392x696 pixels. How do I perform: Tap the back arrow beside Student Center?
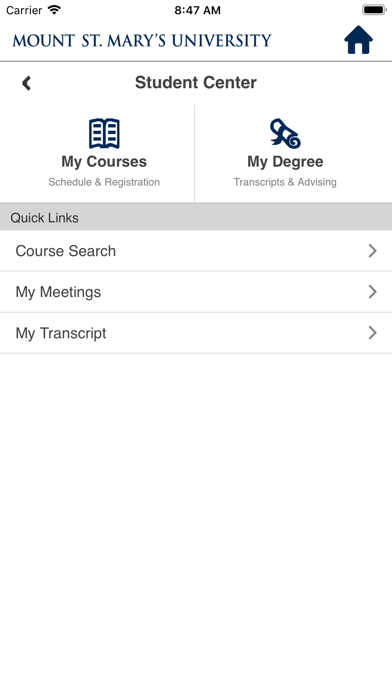coord(27,83)
